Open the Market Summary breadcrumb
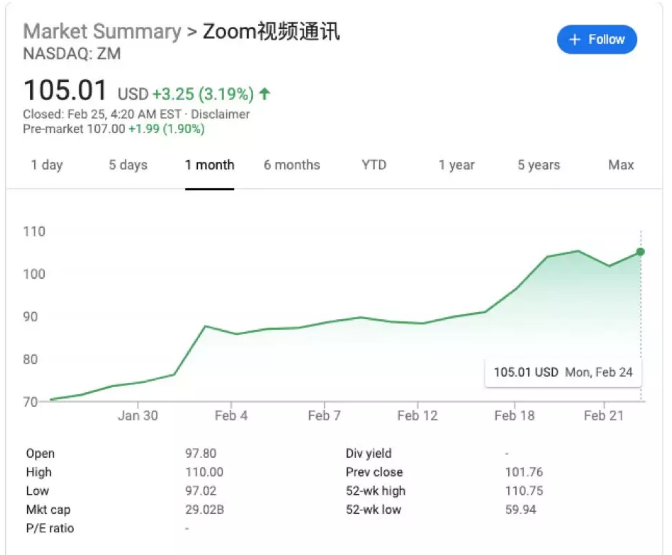 pyautogui.click(x=101, y=31)
